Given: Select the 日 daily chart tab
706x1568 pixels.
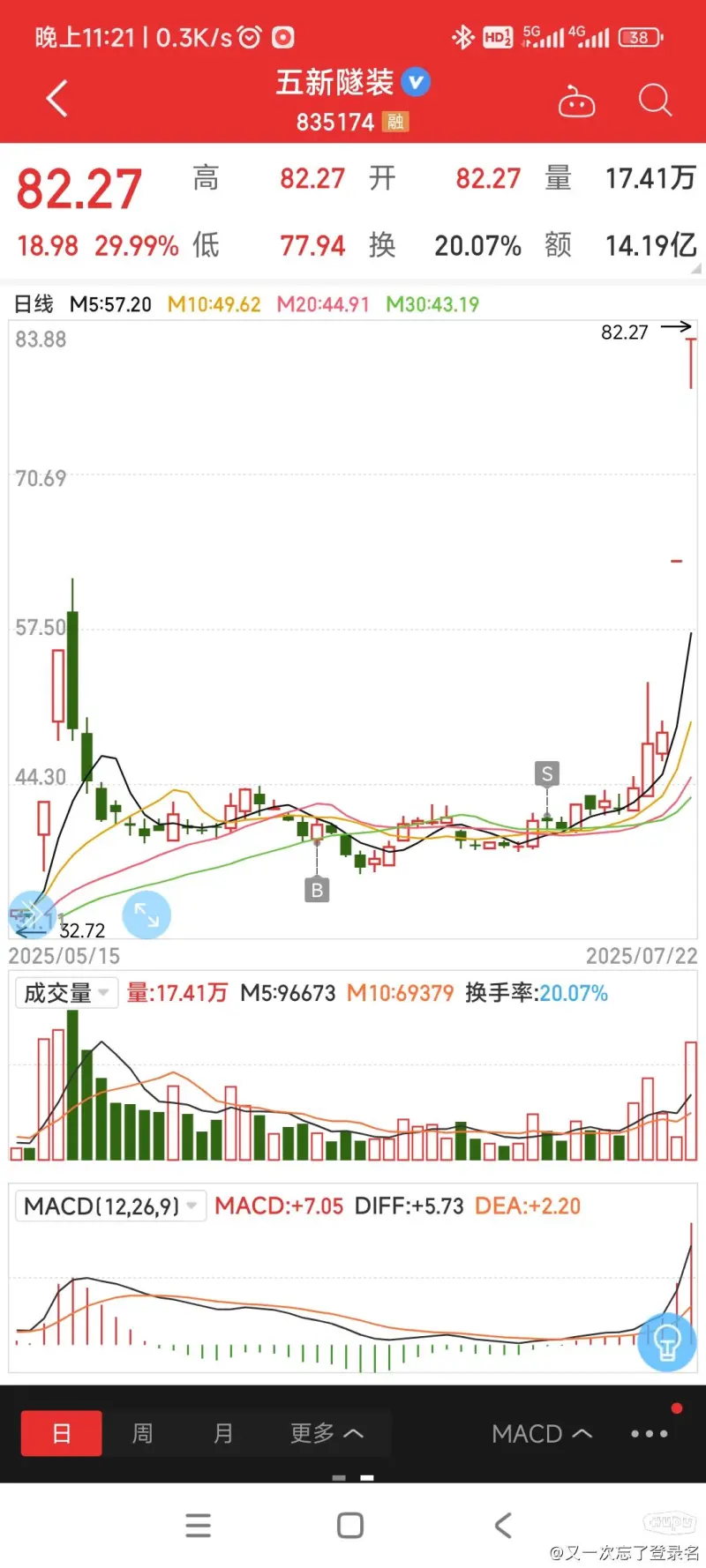Looking at the screenshot, I should point(62,1434).
